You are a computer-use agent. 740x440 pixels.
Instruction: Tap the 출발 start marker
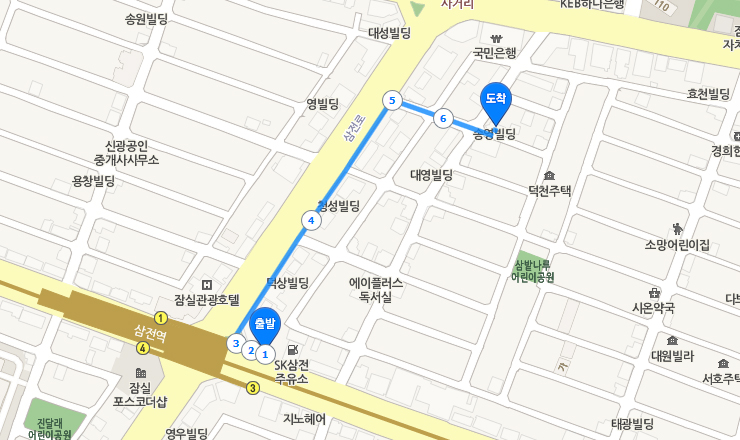265,323
